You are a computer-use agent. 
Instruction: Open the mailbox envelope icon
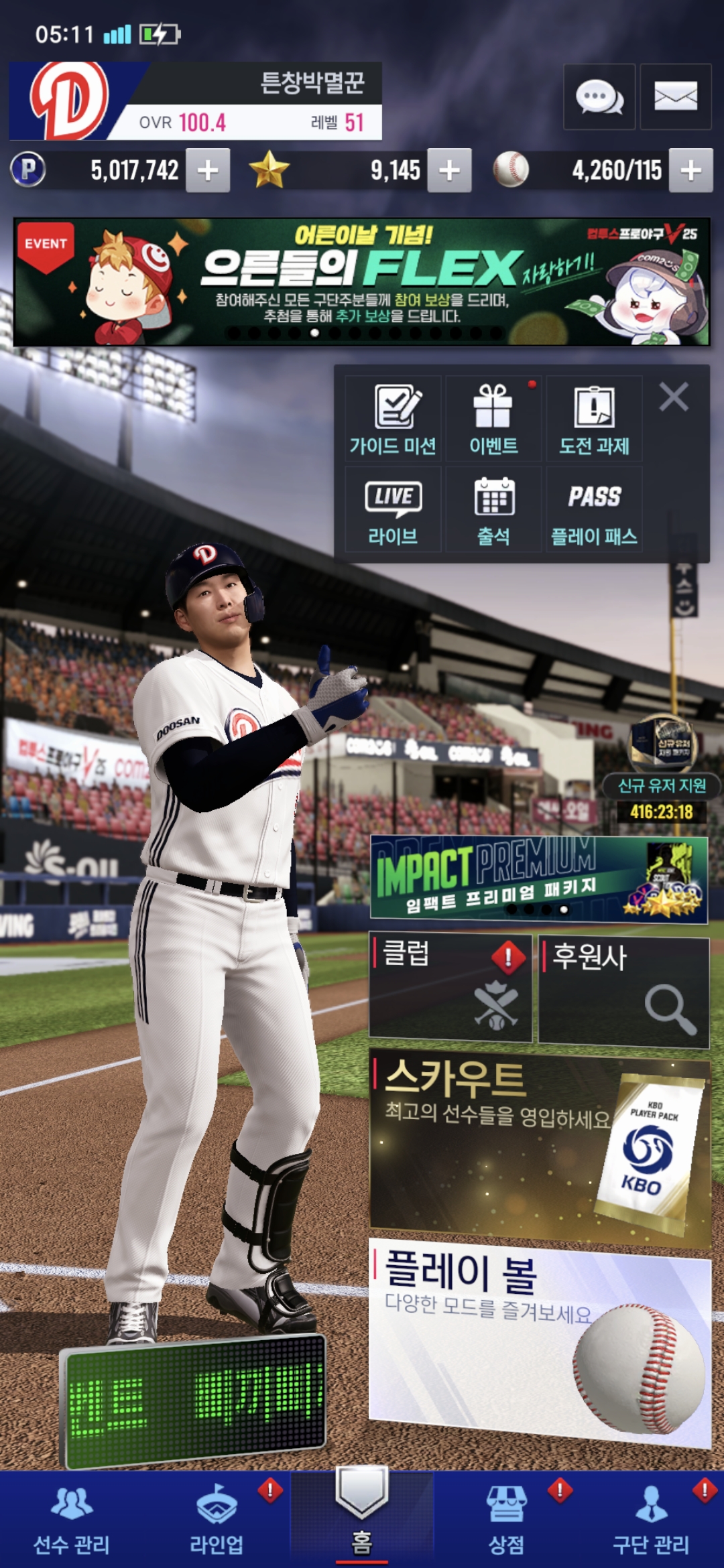(675, 97)
